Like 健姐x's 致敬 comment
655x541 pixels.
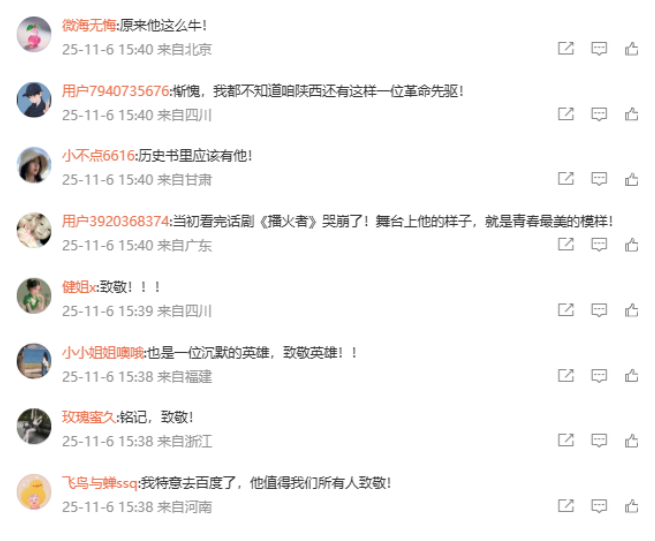click(631, 310)
